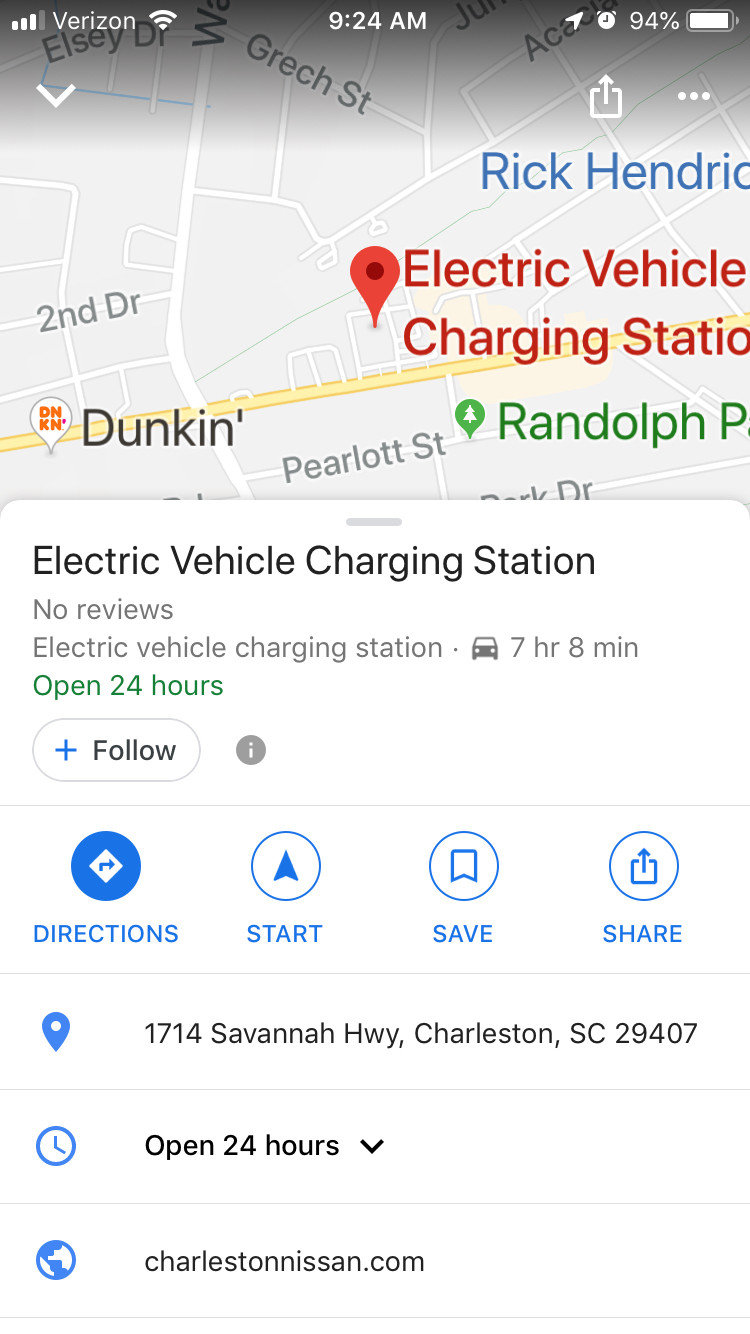This screenshot has width=750, height=1334.
Task: Tap the share icon over the map
Action: pyautogui.click(x=606, y=97)
